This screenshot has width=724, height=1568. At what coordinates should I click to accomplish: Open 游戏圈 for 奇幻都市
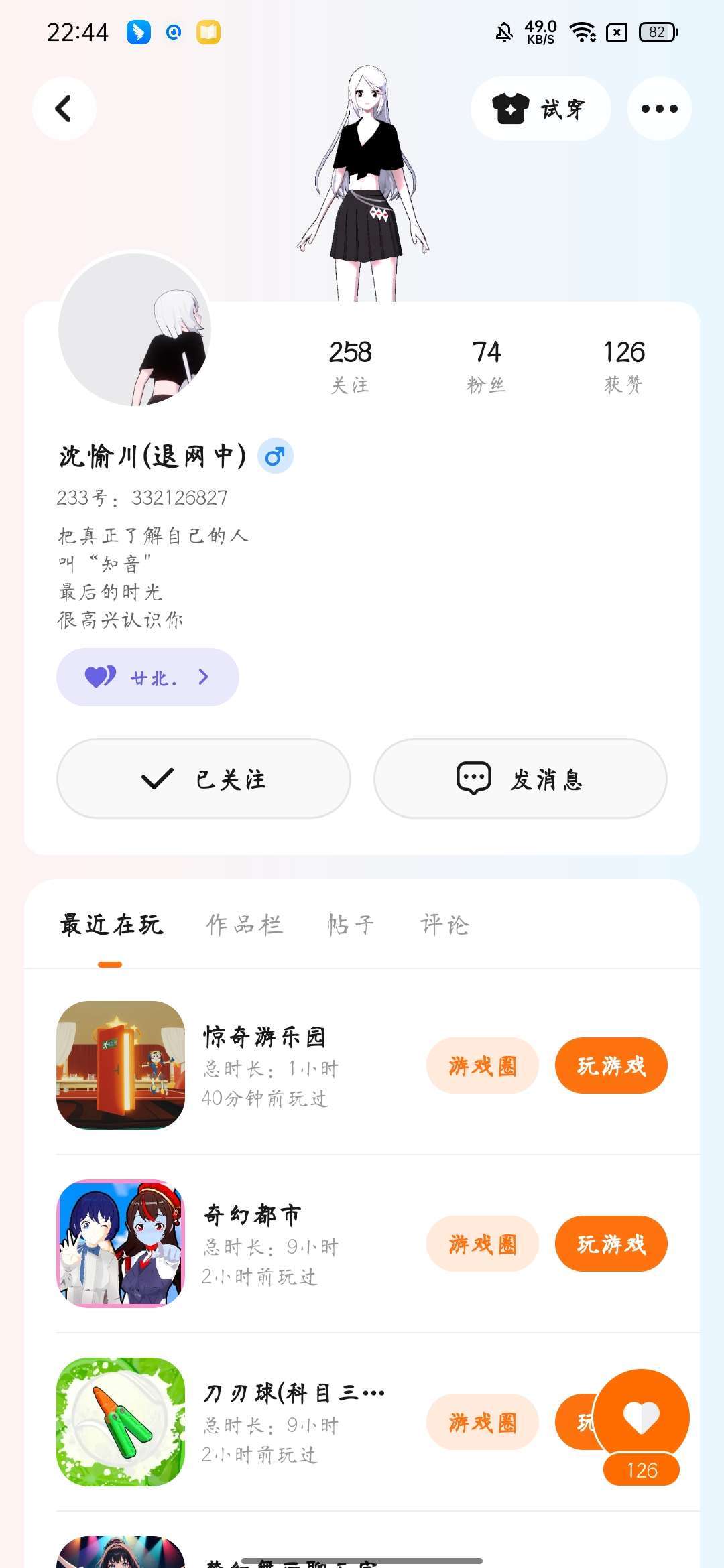[x=483, y=1244]
